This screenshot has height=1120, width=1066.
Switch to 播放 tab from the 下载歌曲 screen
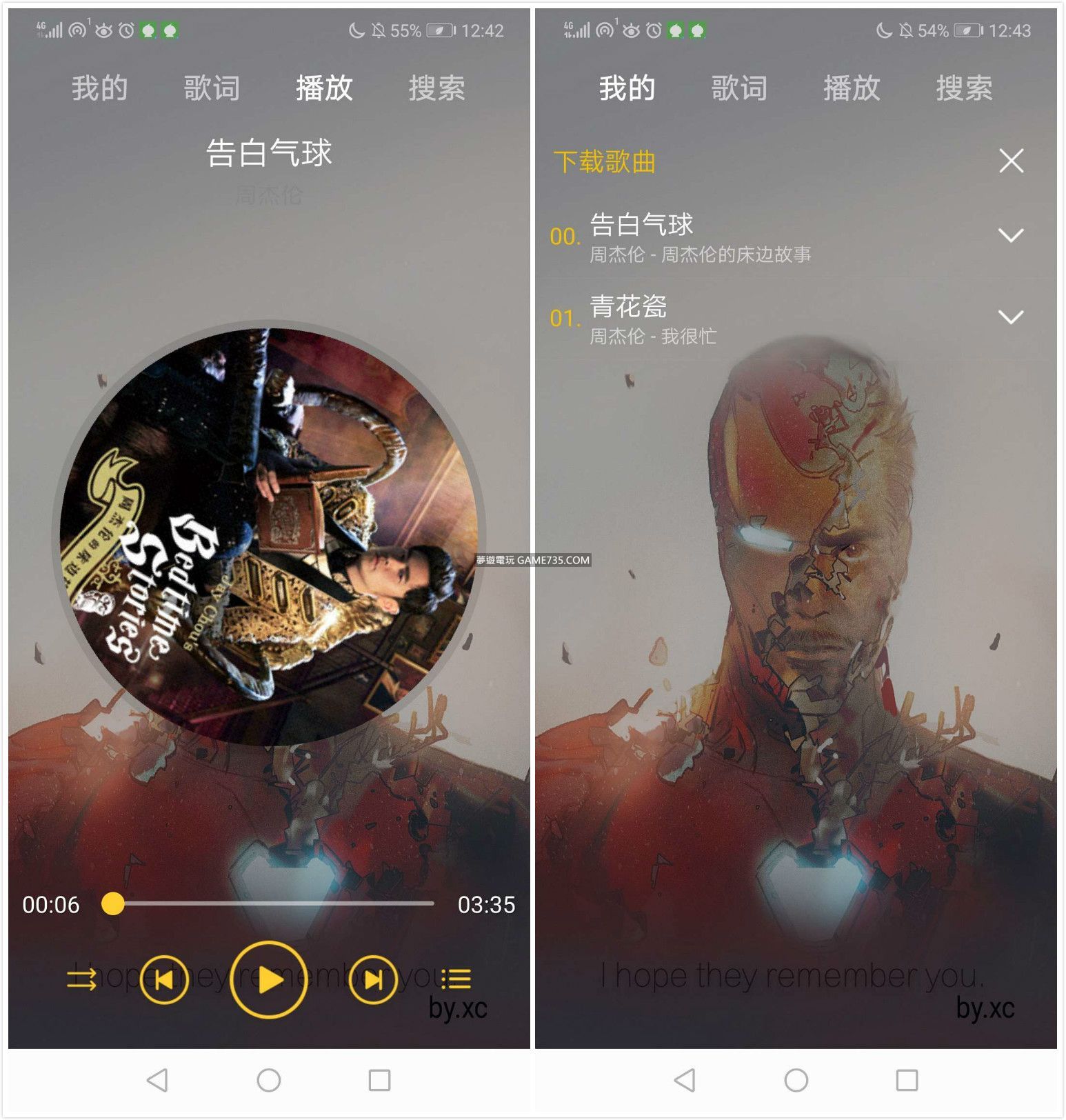tap(852, 88)
